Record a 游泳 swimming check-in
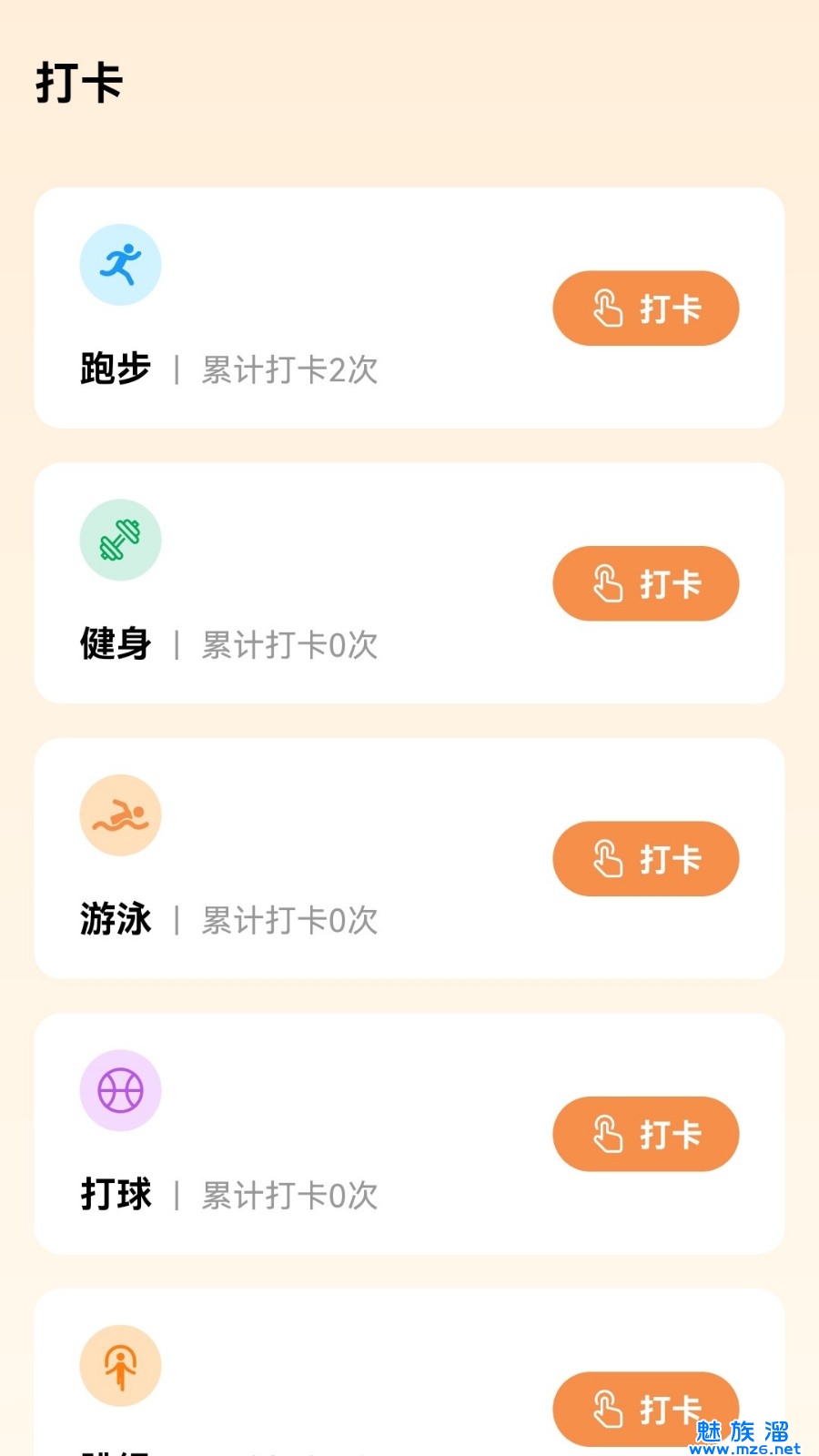Image resolution: width=819 pixels, height=1456 pixels. [645, 859]
